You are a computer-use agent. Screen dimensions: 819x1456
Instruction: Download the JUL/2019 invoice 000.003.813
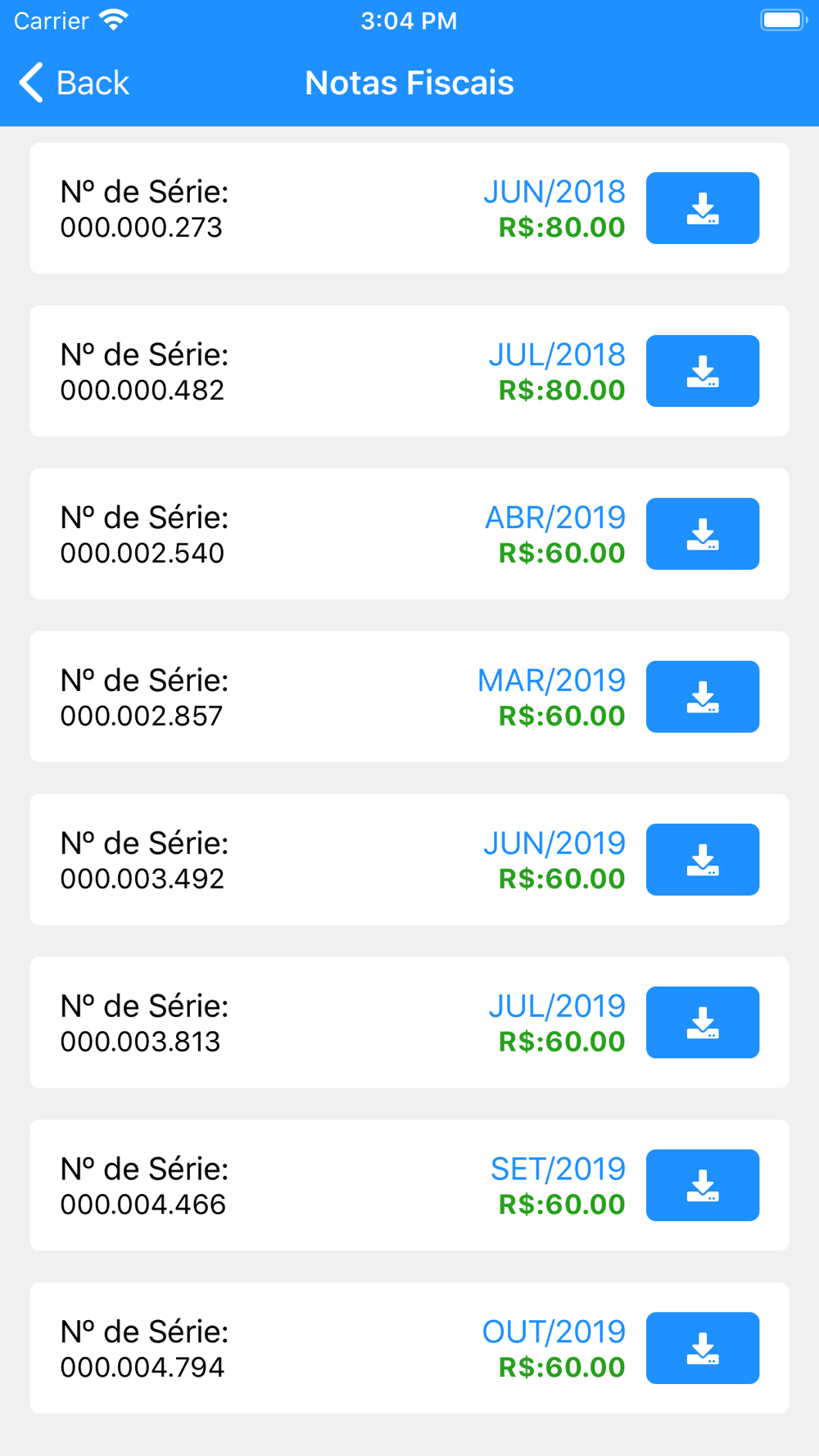tap(703, 1023)
